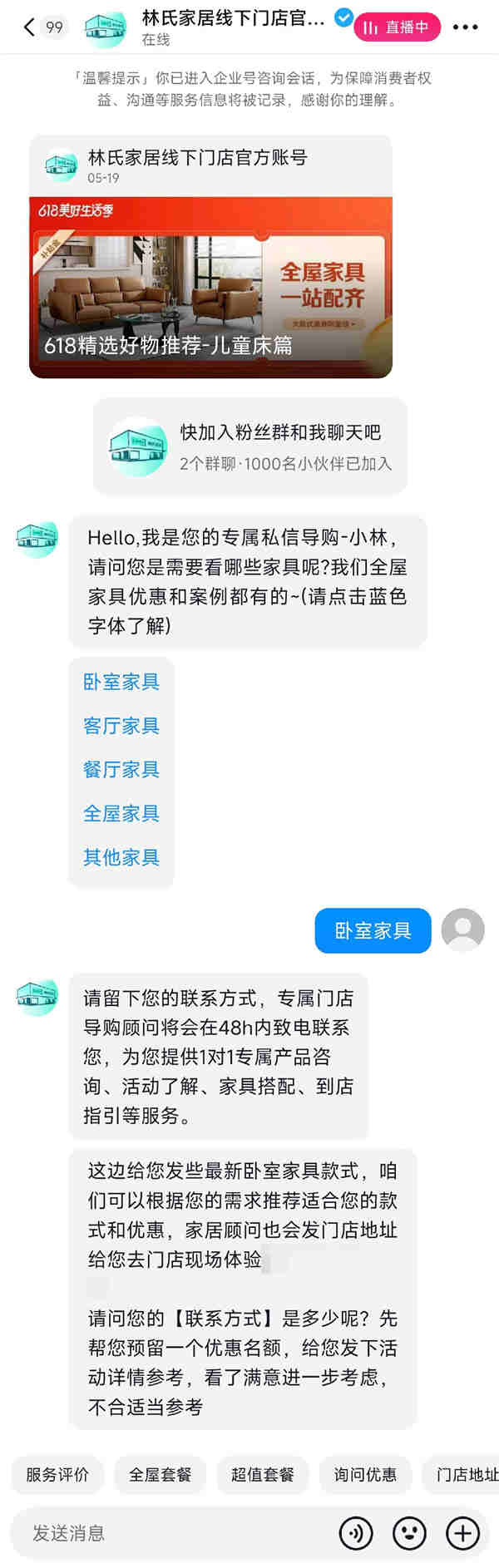The height and width of the screenshot is (1568, 499).
Task: Switch to voice input icon
Action: (x=356, y=1533)
